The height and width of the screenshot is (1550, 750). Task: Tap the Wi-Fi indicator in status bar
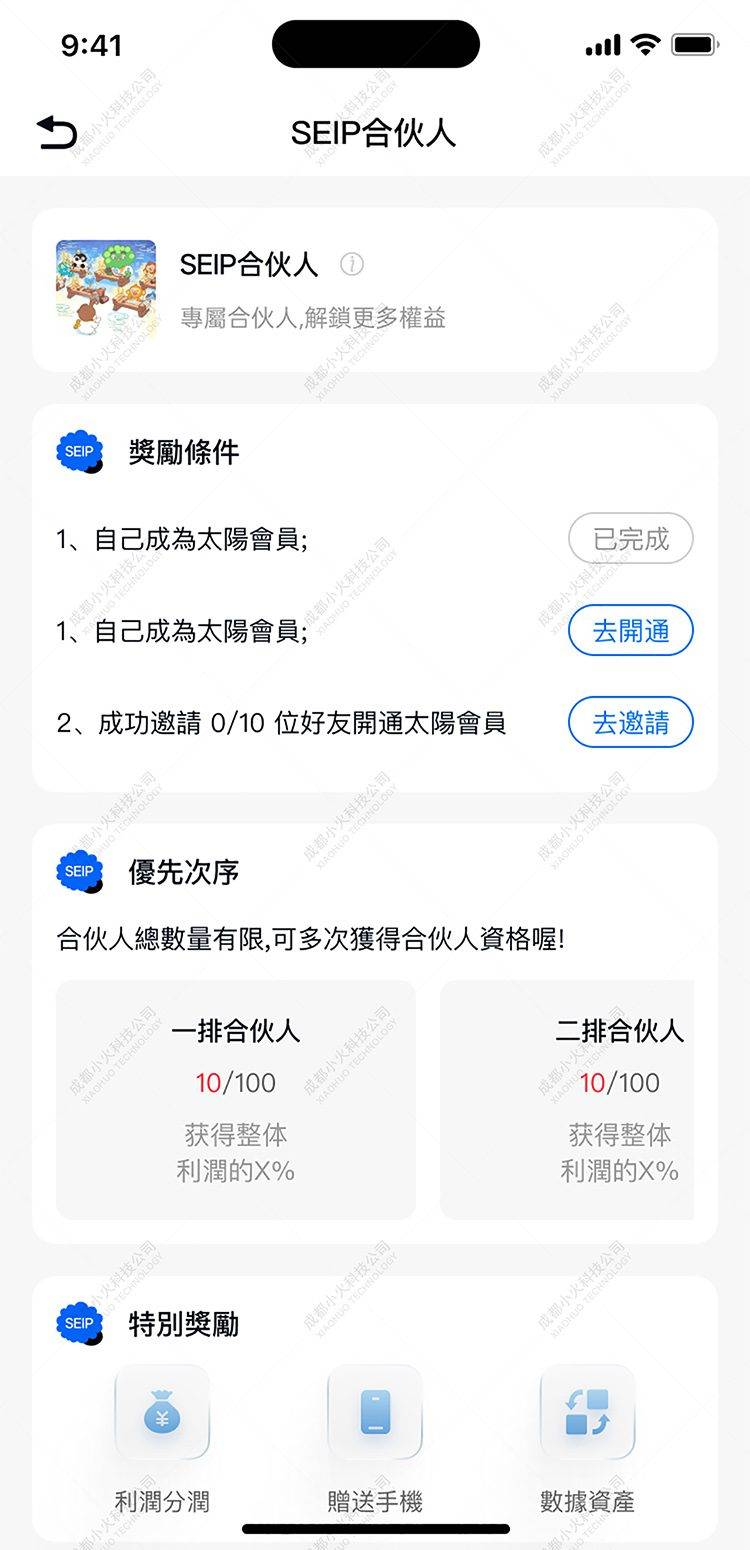[x=646, y=43]
